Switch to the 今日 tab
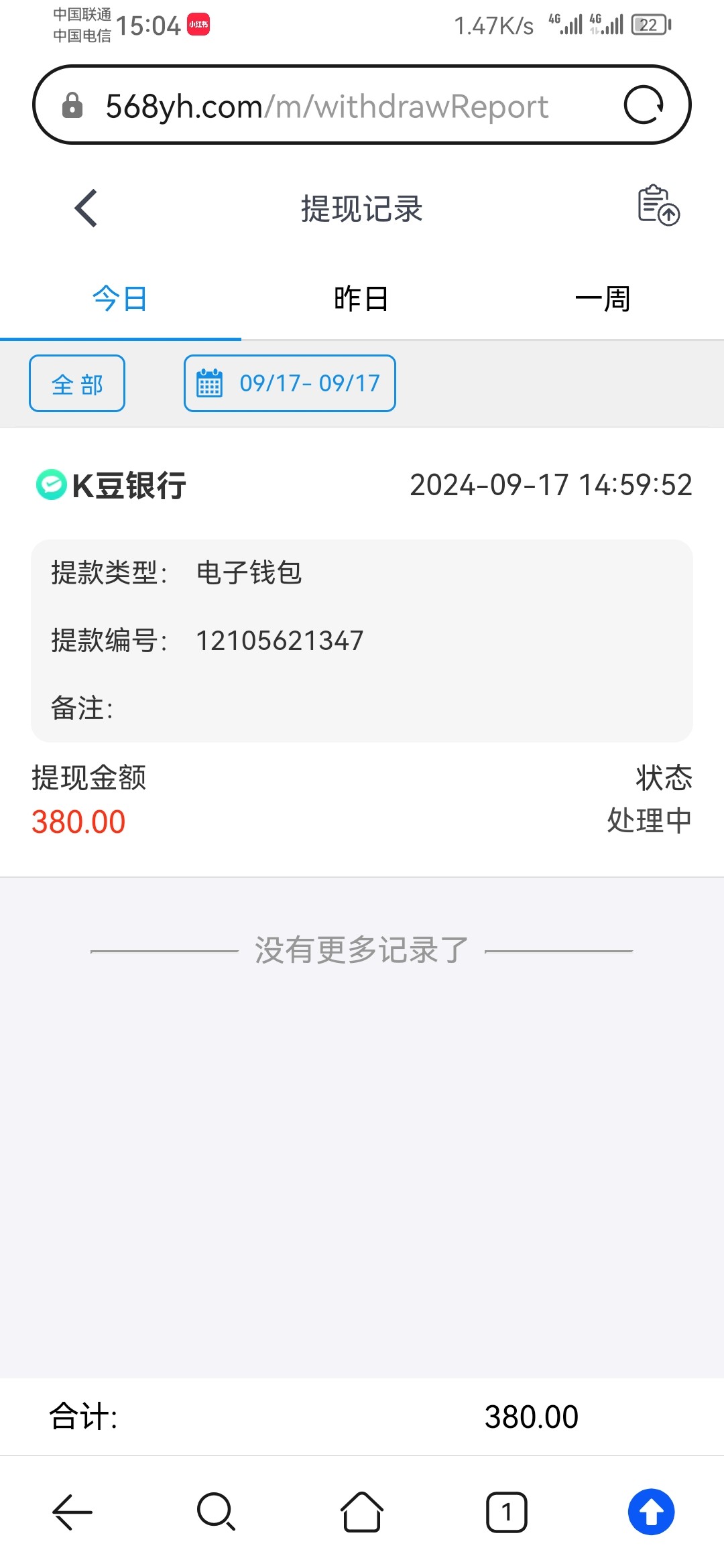Viewport: 724px width, 1568px height. click(120, 299)
